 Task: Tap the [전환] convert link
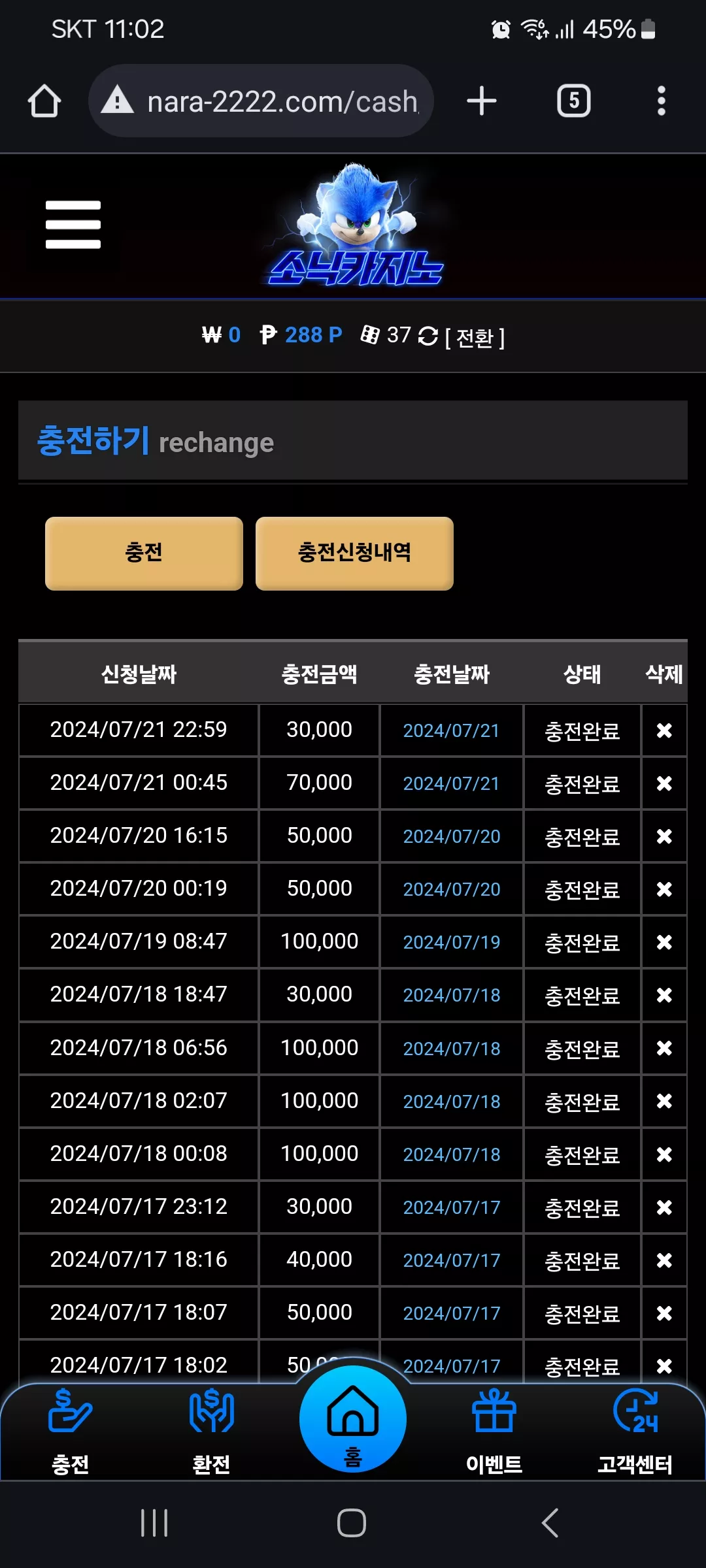[475, 338]
